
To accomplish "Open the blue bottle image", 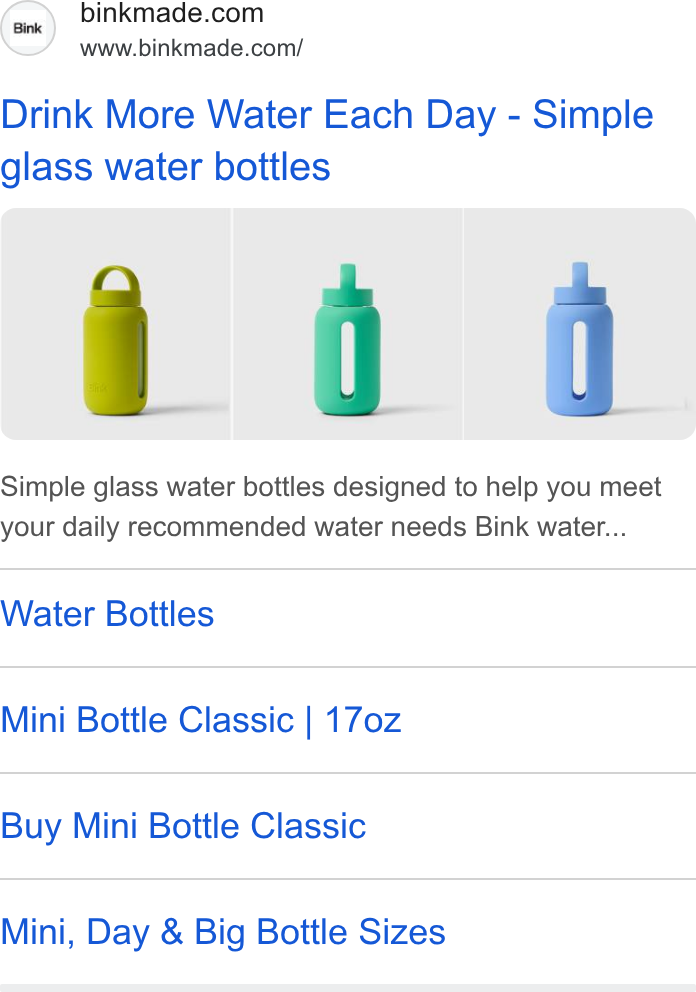I will (580, 324).
